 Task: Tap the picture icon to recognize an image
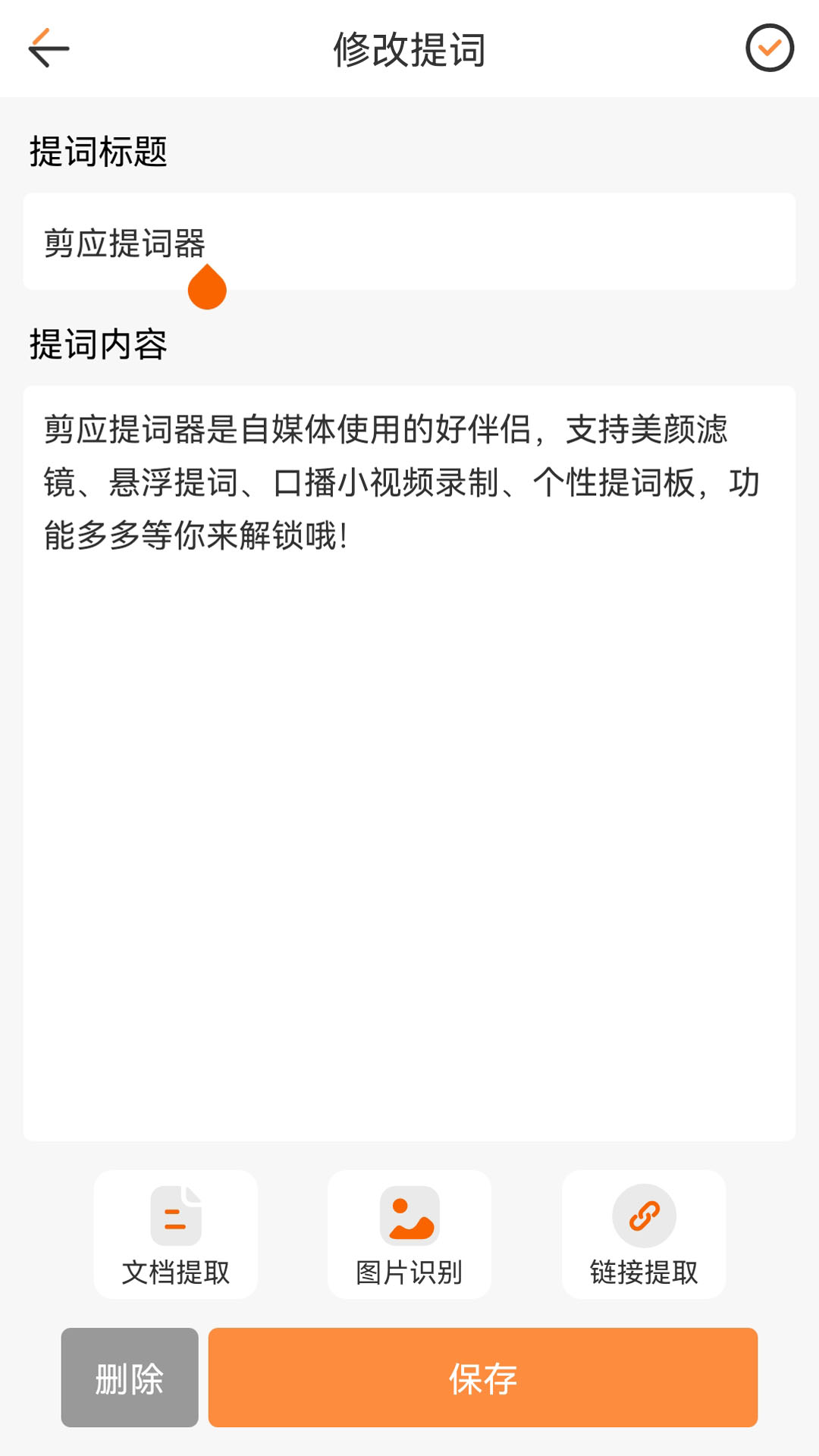pyautogui.click(x=409, y=1215)
